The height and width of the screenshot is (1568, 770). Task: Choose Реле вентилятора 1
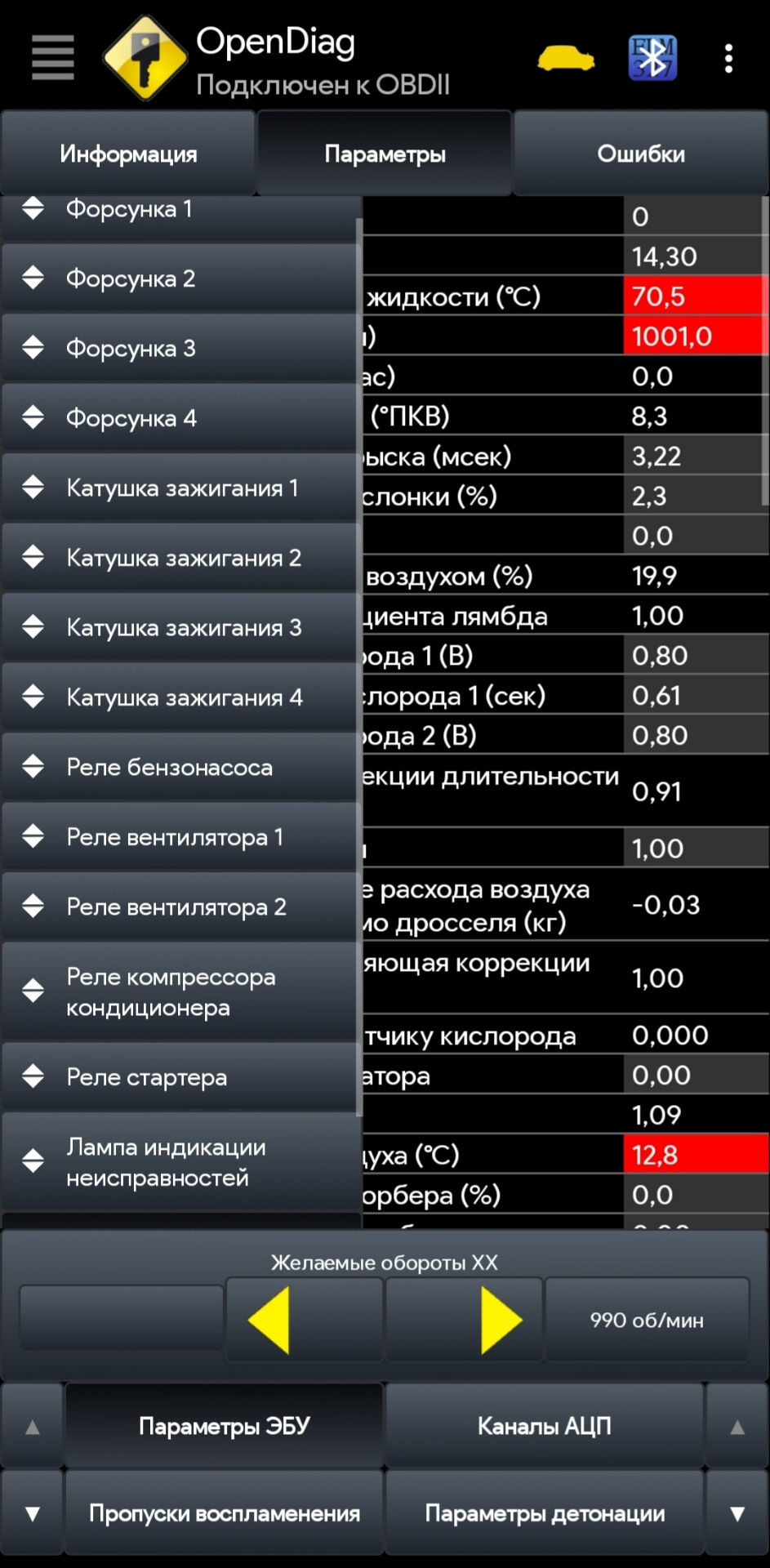pos(180,837)
